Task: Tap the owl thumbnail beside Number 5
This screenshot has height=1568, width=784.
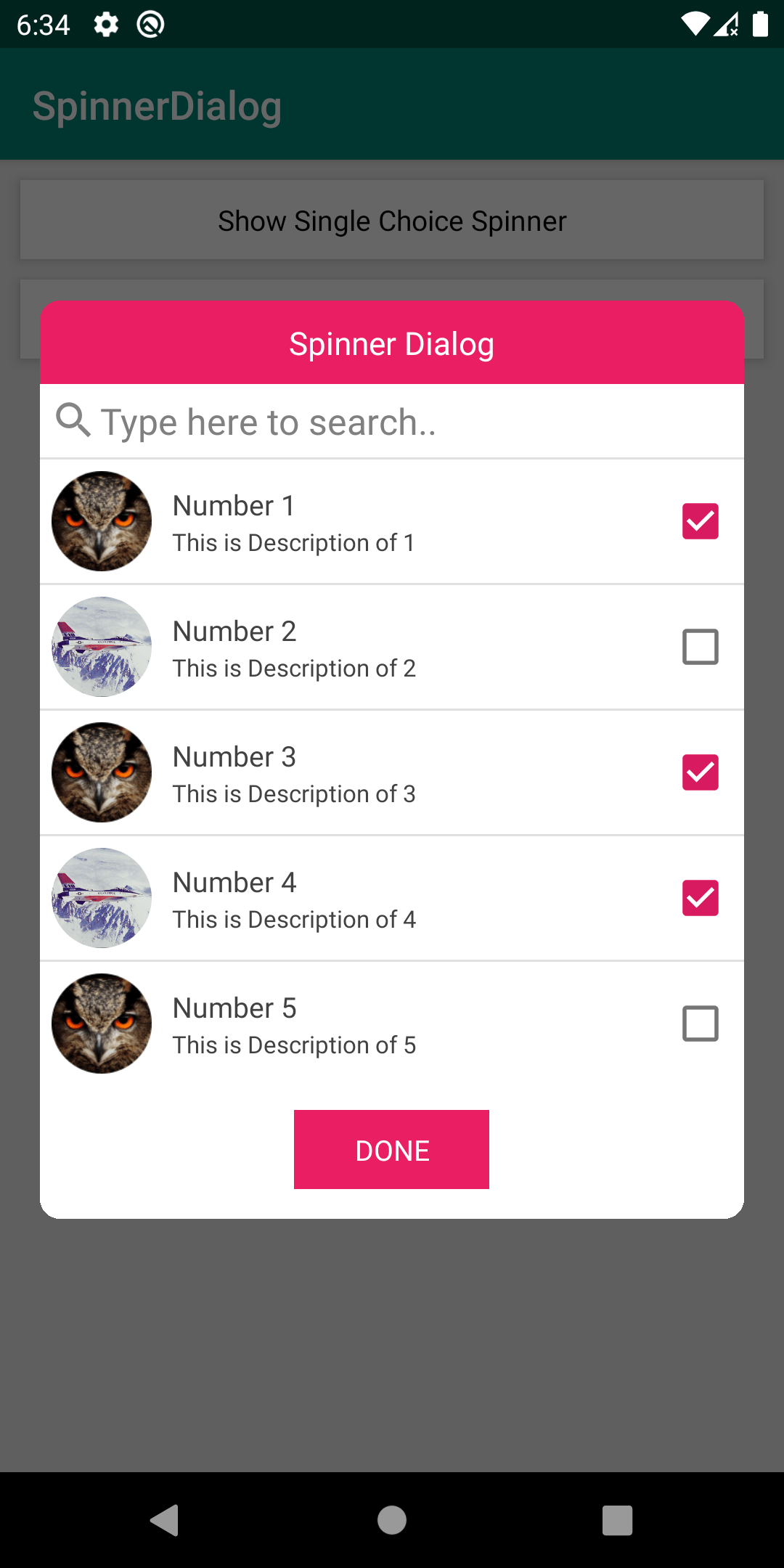Action: pos(101,1024)
